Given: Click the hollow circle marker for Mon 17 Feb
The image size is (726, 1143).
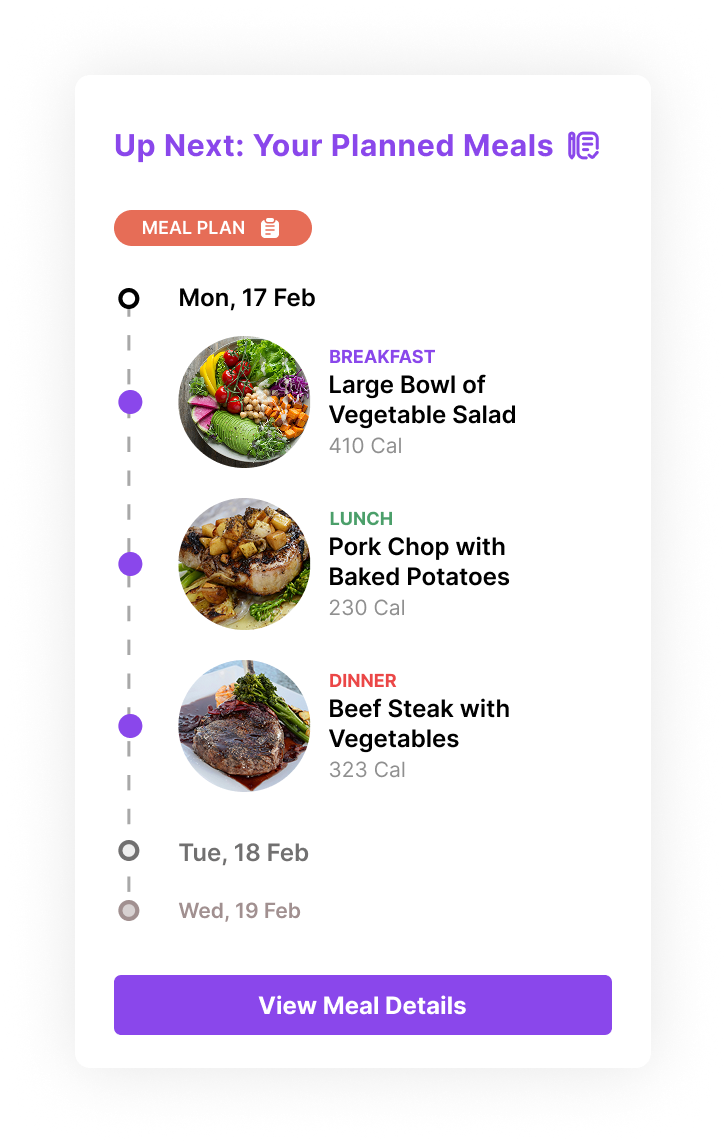Looking at the screenshot, I should pyautogui.click(x=129, y=297).
